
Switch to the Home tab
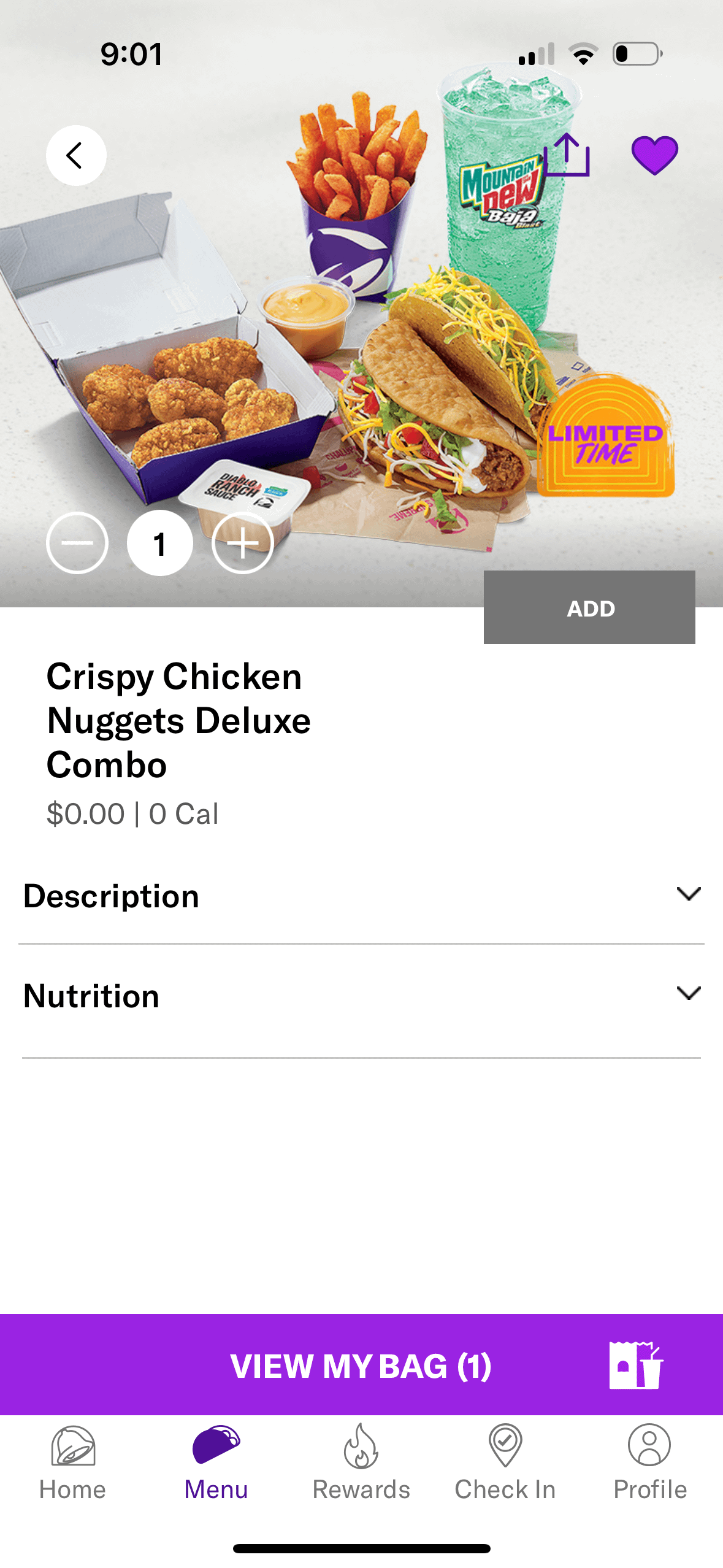72,1462
